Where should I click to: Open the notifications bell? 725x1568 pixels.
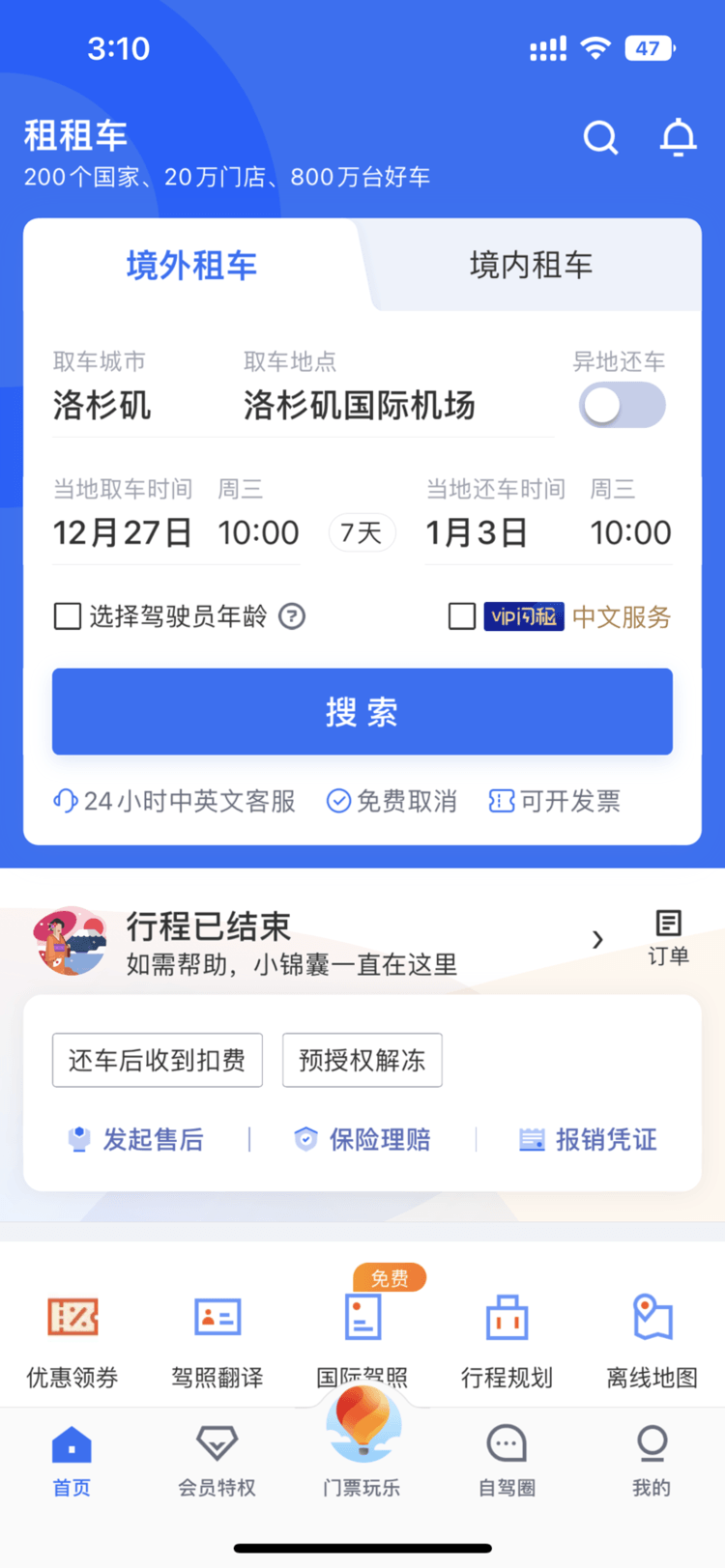[x=678, y=137]
